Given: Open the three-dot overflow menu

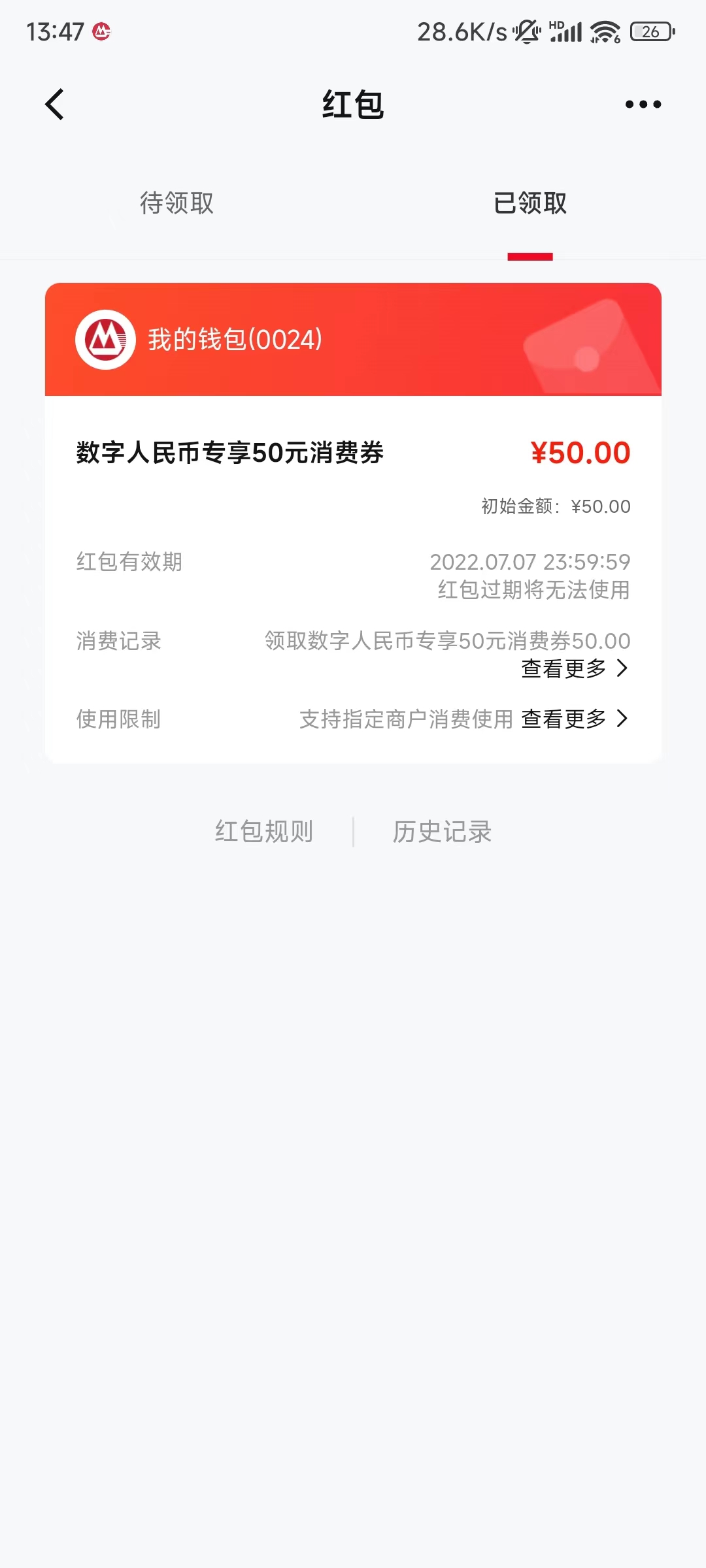Looking at the screenshot, I should (x=643, y=105).
